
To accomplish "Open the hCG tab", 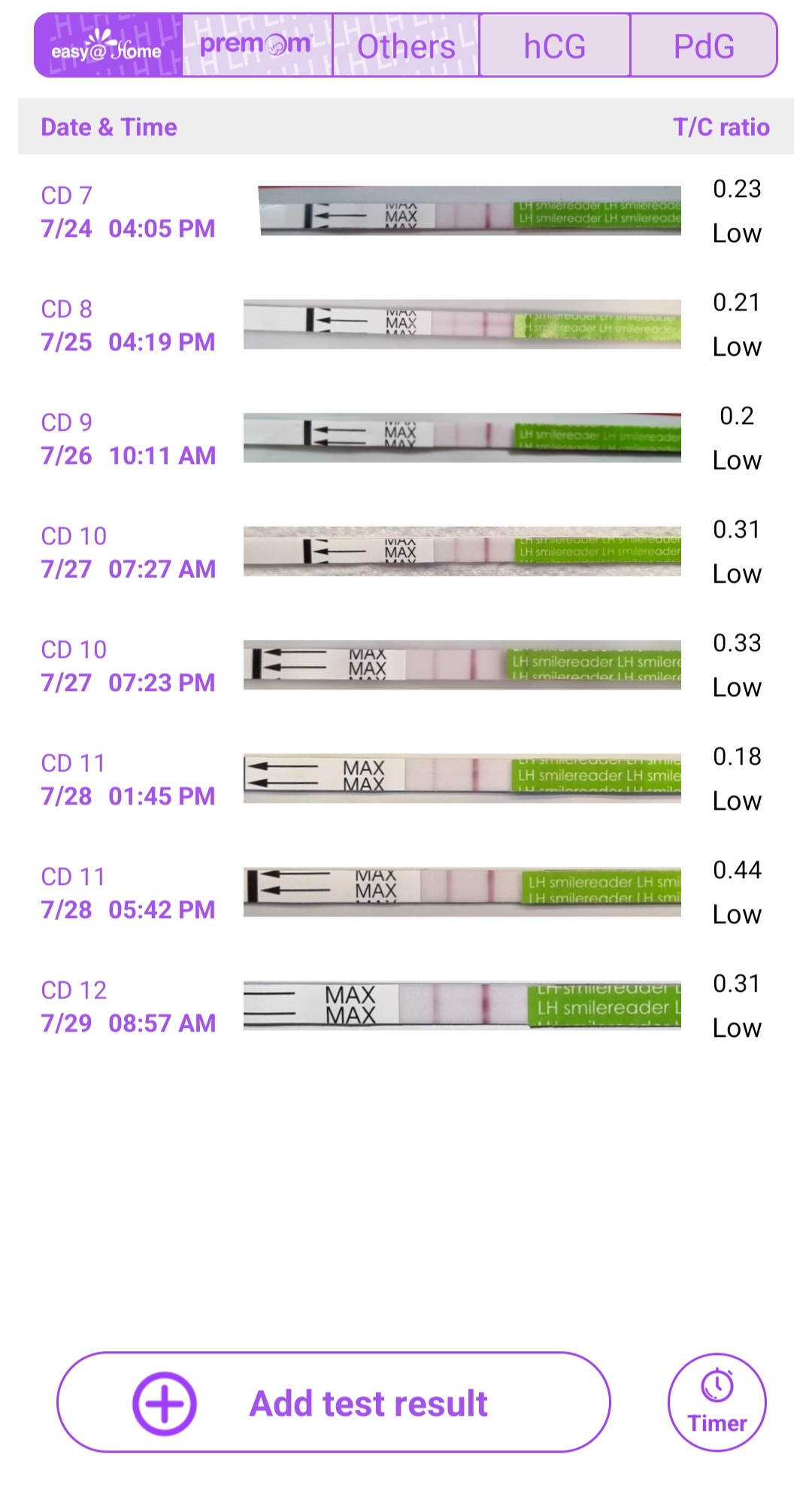I will pyautogui.click(x=555, y=47).
